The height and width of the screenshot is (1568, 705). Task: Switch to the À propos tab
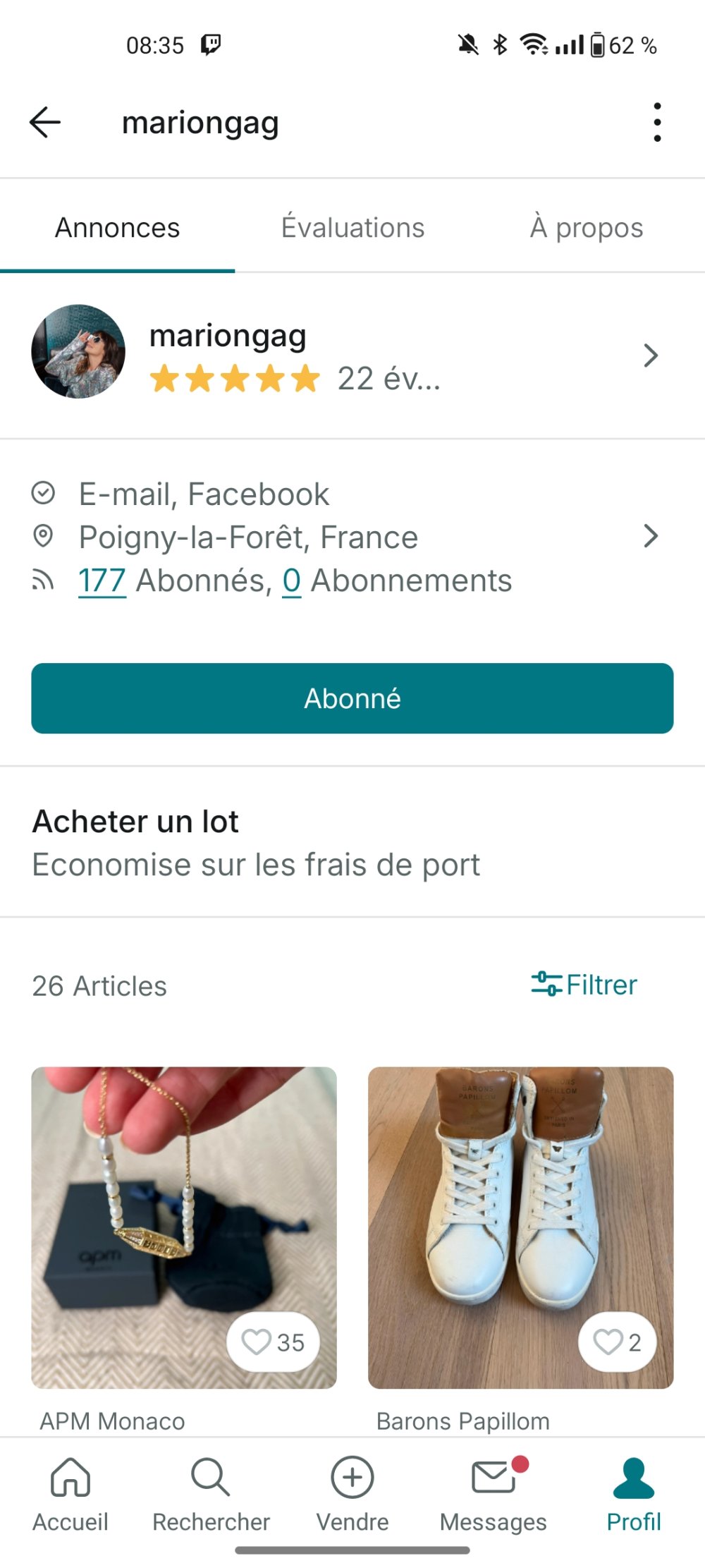coord(586,228)
